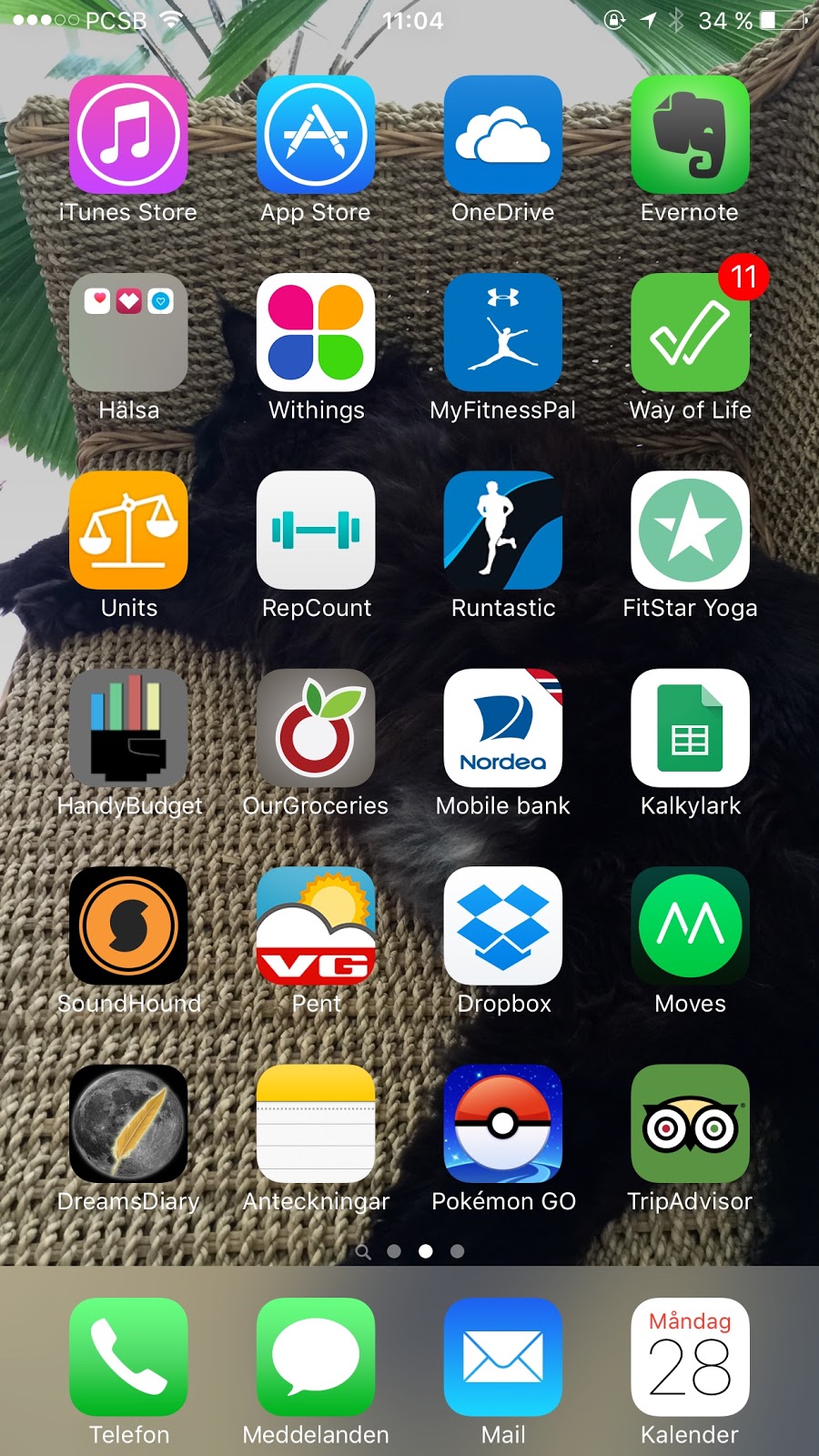Launch Pokémon GO
The image size is (819, 1456).
click(503, 1123)
